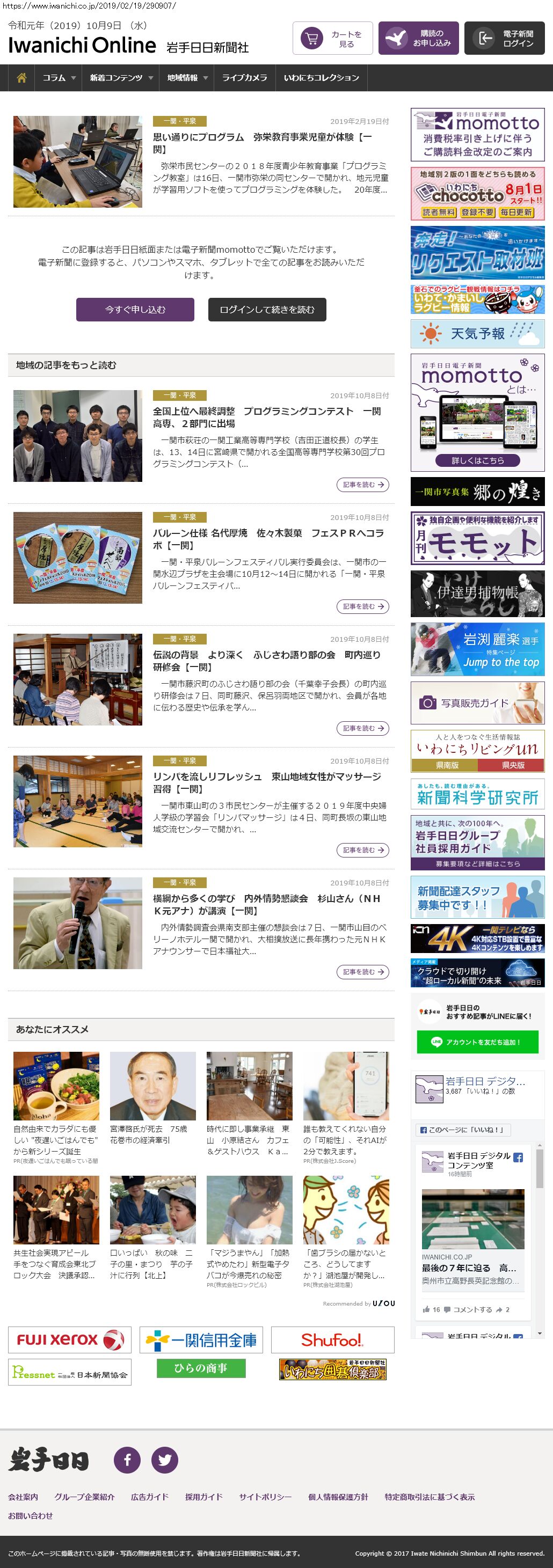This screenshot has height=1568, width=553.
Task: Open ライブカメラ in the navigation bar
Action: click(244, 78)
